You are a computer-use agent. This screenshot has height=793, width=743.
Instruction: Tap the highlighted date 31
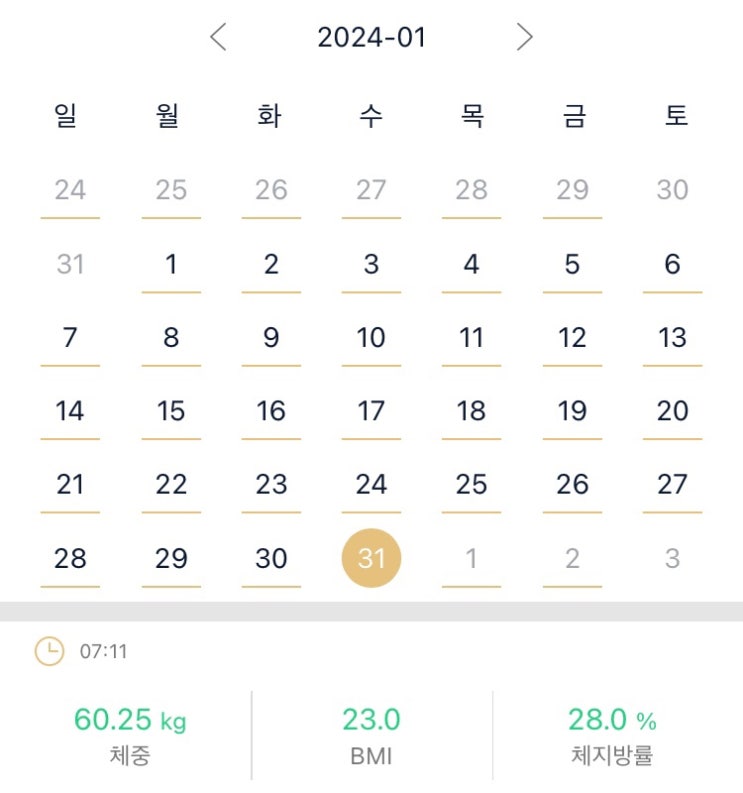pos(371,558)
